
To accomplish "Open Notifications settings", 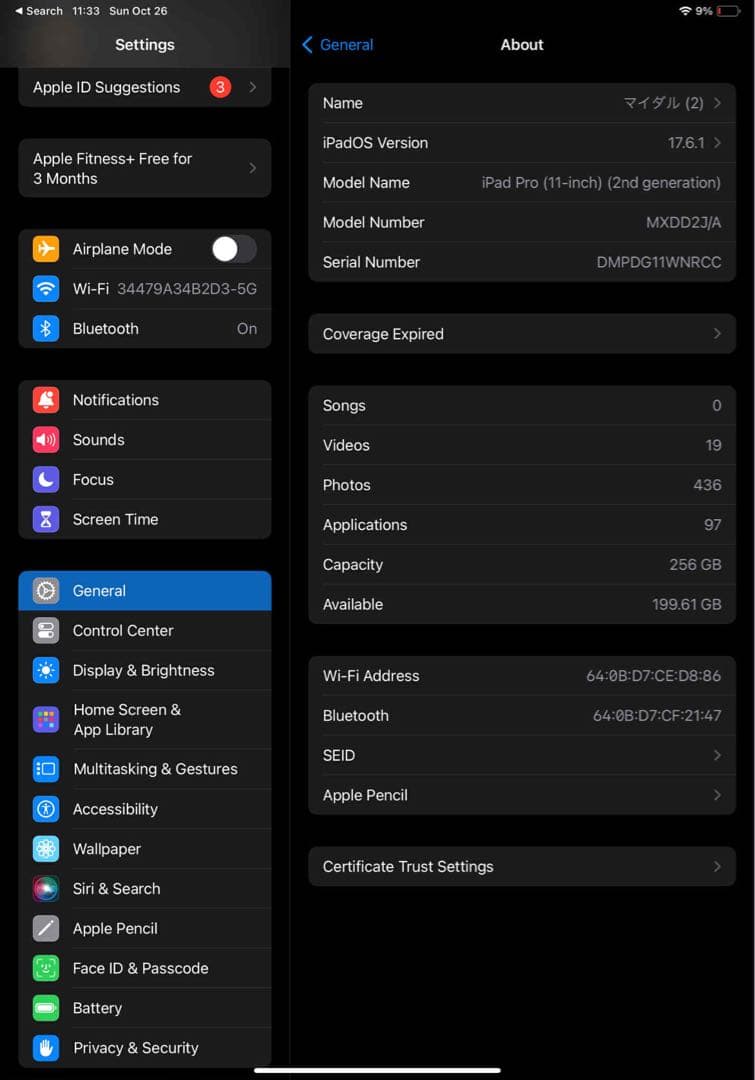I will click(145, 400).
